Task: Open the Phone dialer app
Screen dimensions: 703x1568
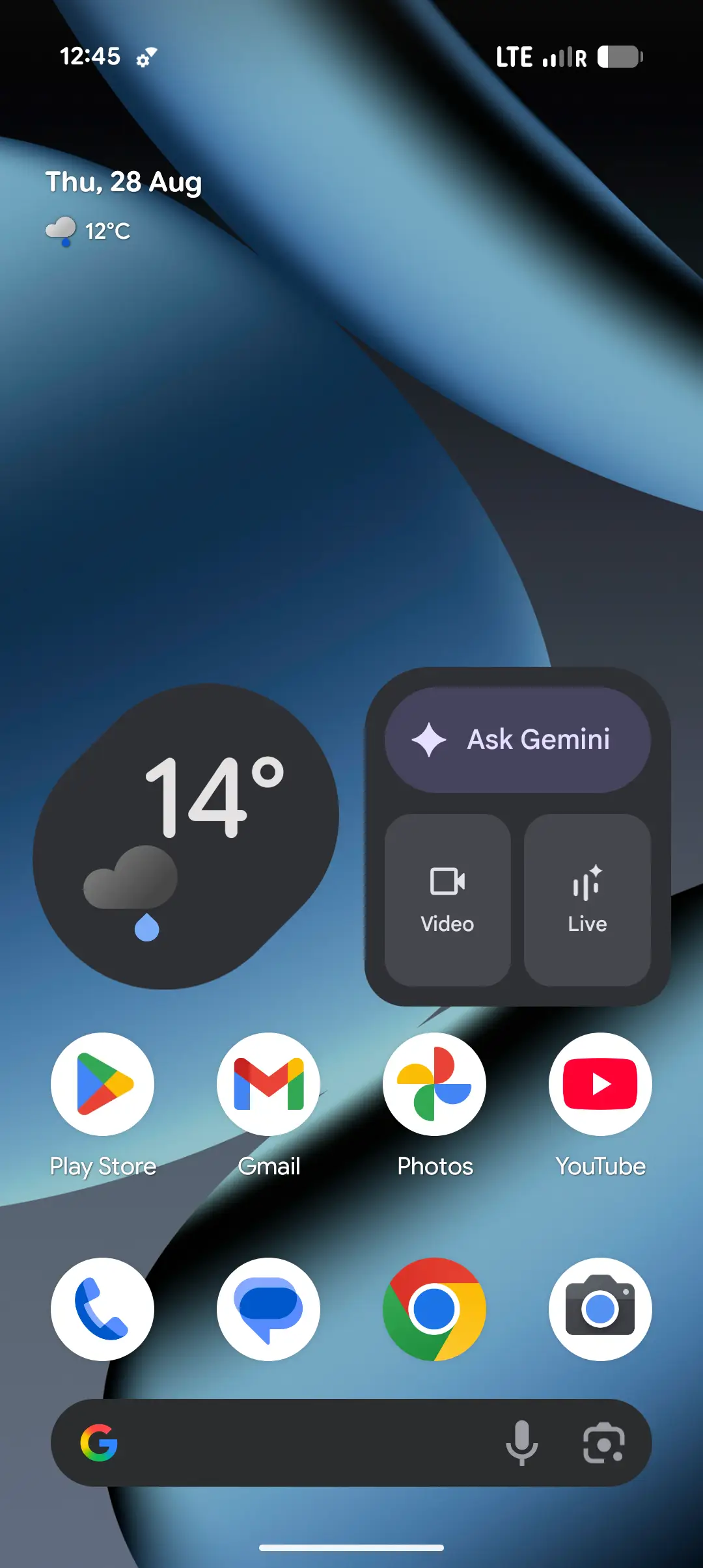Action: point(103,1309)
